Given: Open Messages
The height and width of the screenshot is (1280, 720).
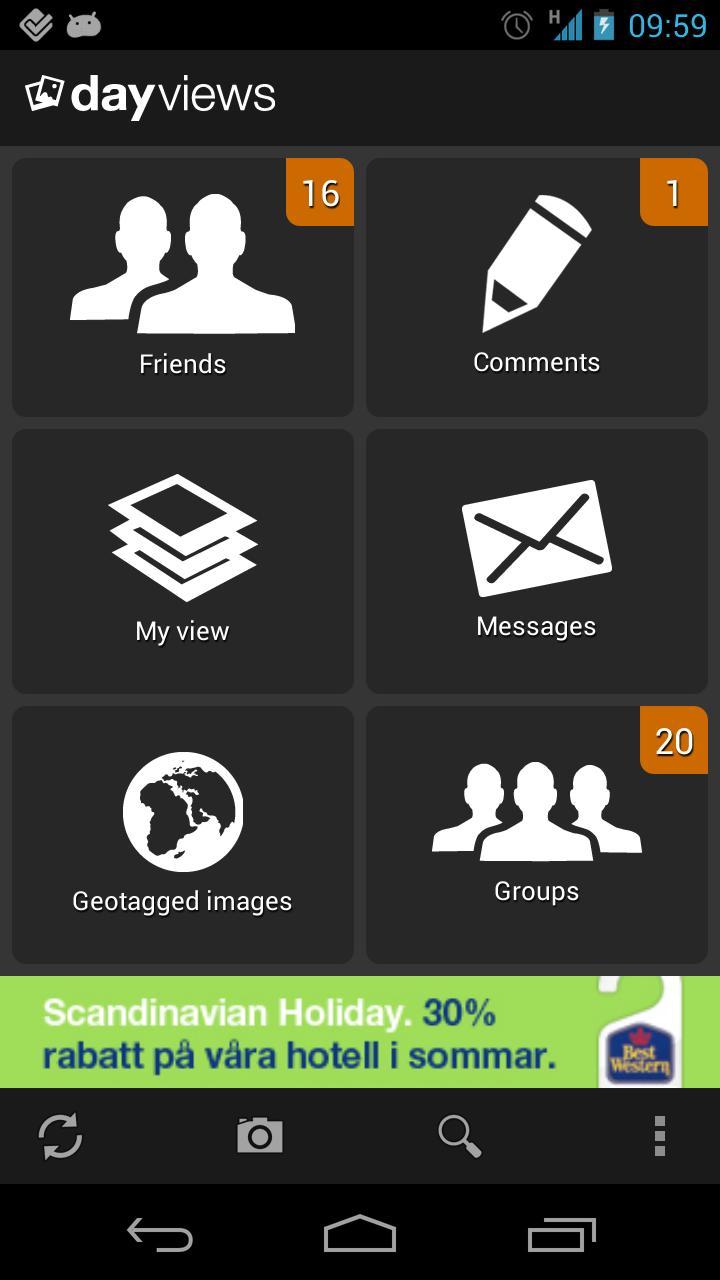Looking at the screenshot, I should click(x=537, y=560).
